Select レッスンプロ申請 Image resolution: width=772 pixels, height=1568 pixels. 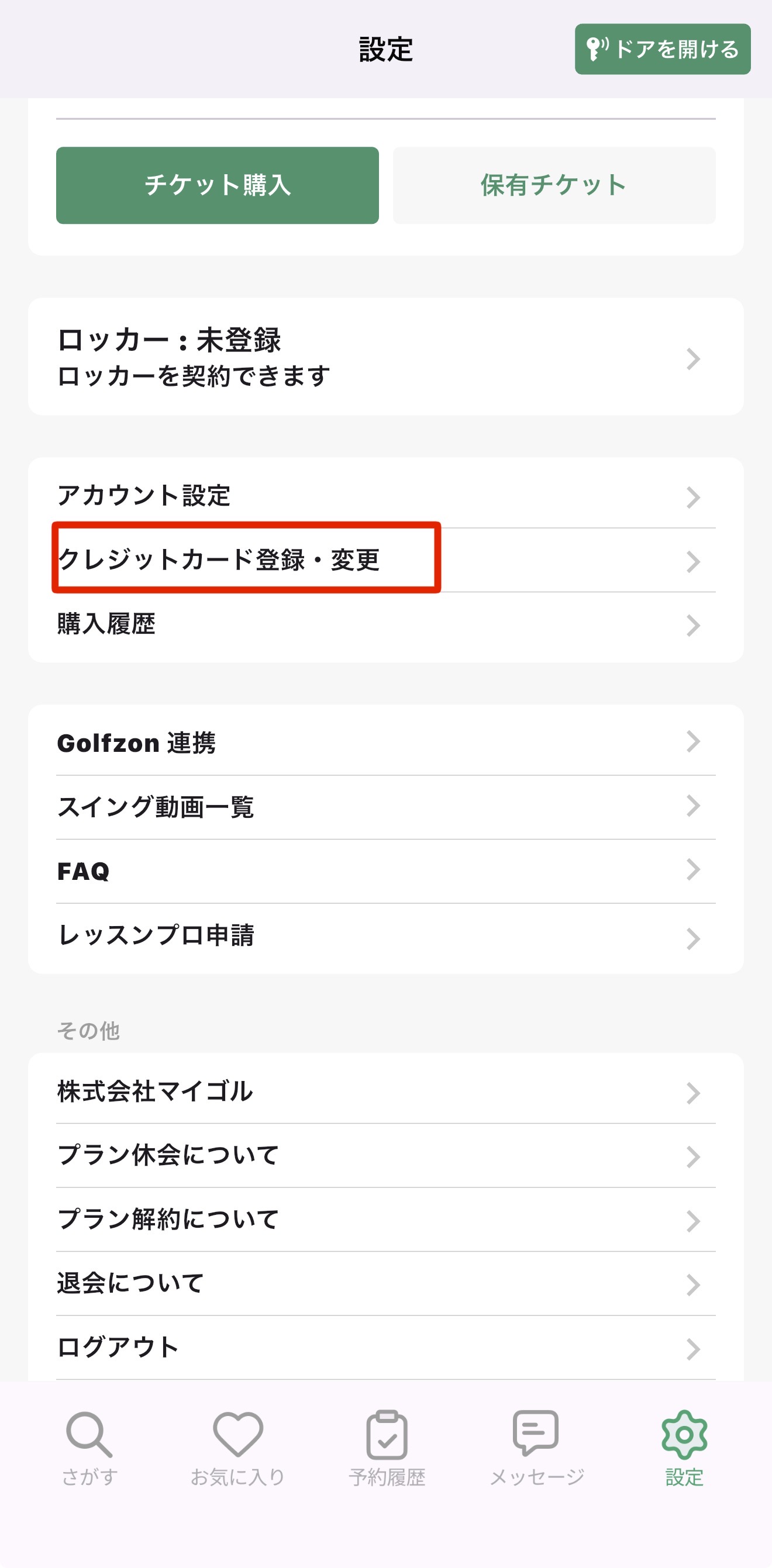coord(385,935)
